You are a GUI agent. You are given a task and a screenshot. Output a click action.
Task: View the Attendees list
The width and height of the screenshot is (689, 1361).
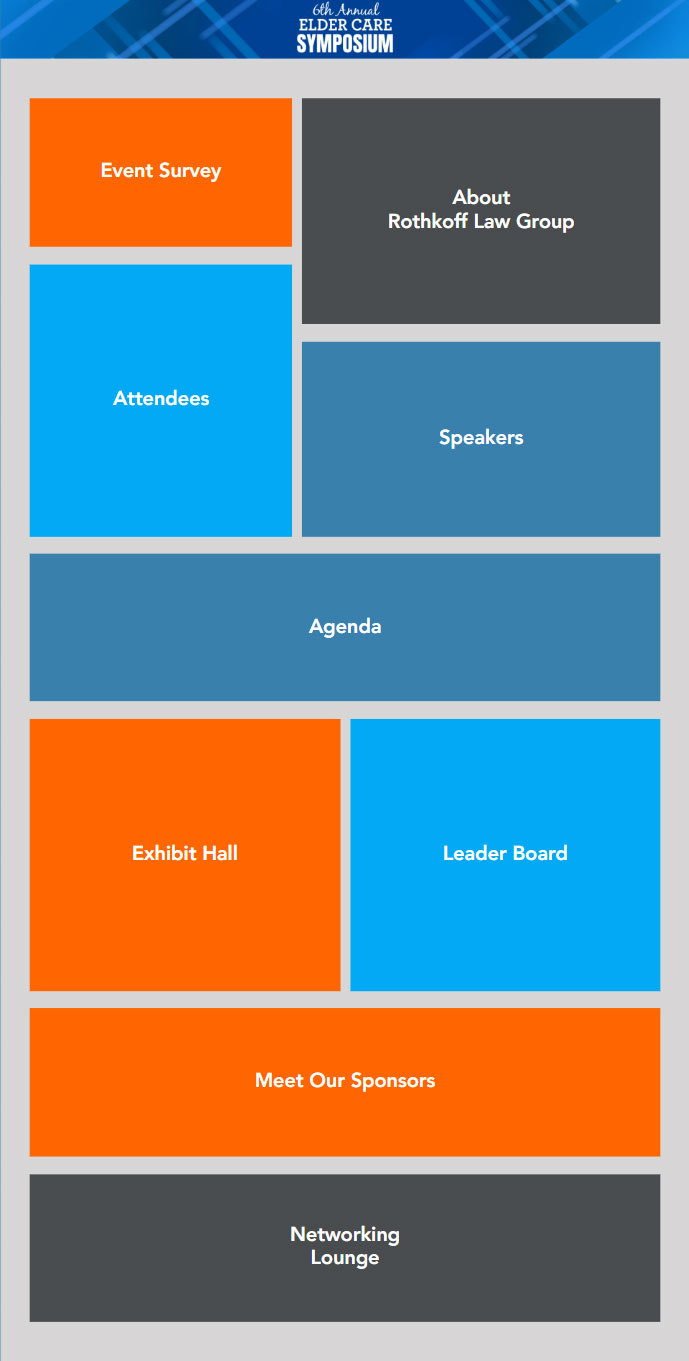(161, 400)
